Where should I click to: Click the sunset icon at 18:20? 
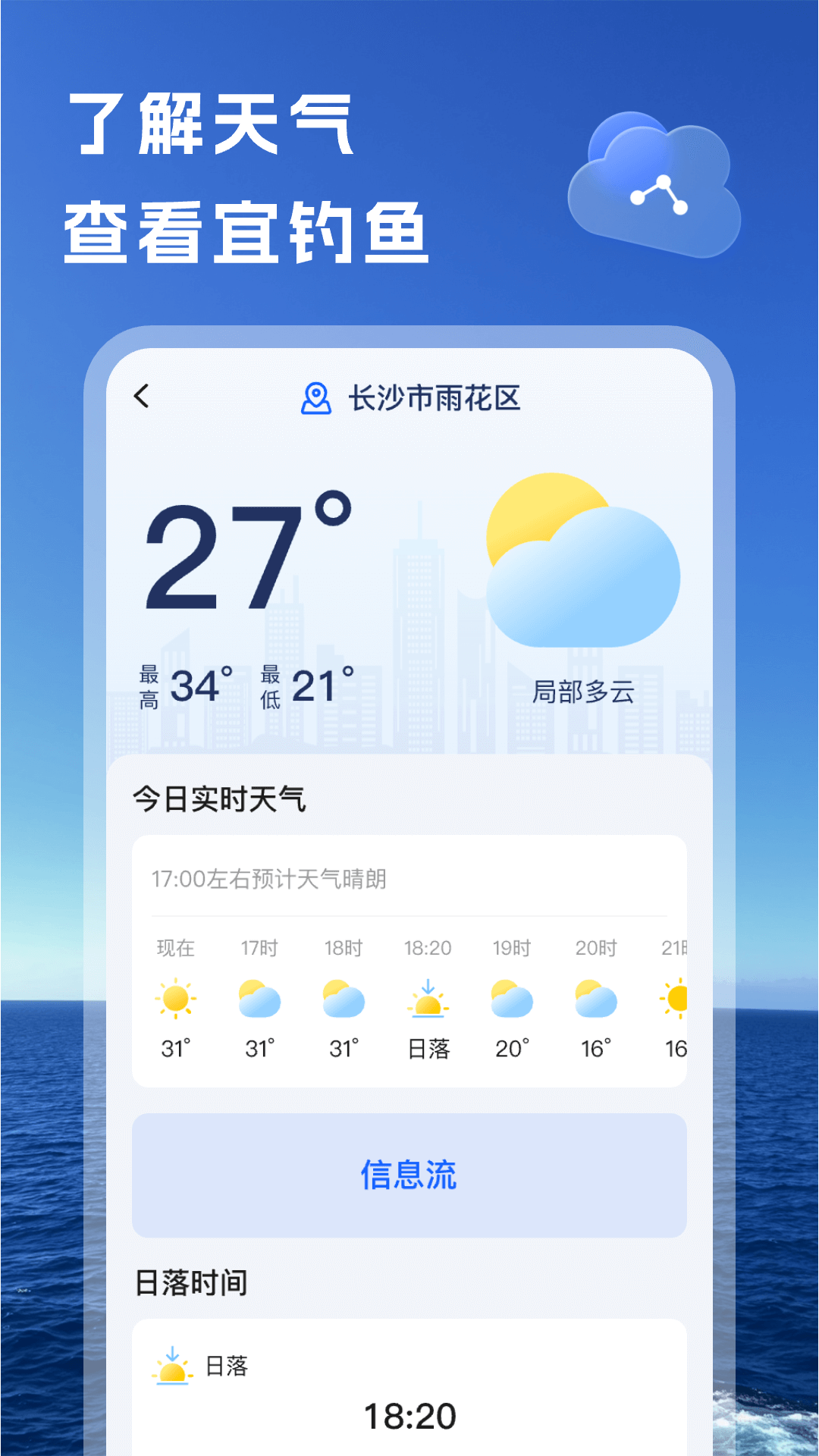[428, 1001]
